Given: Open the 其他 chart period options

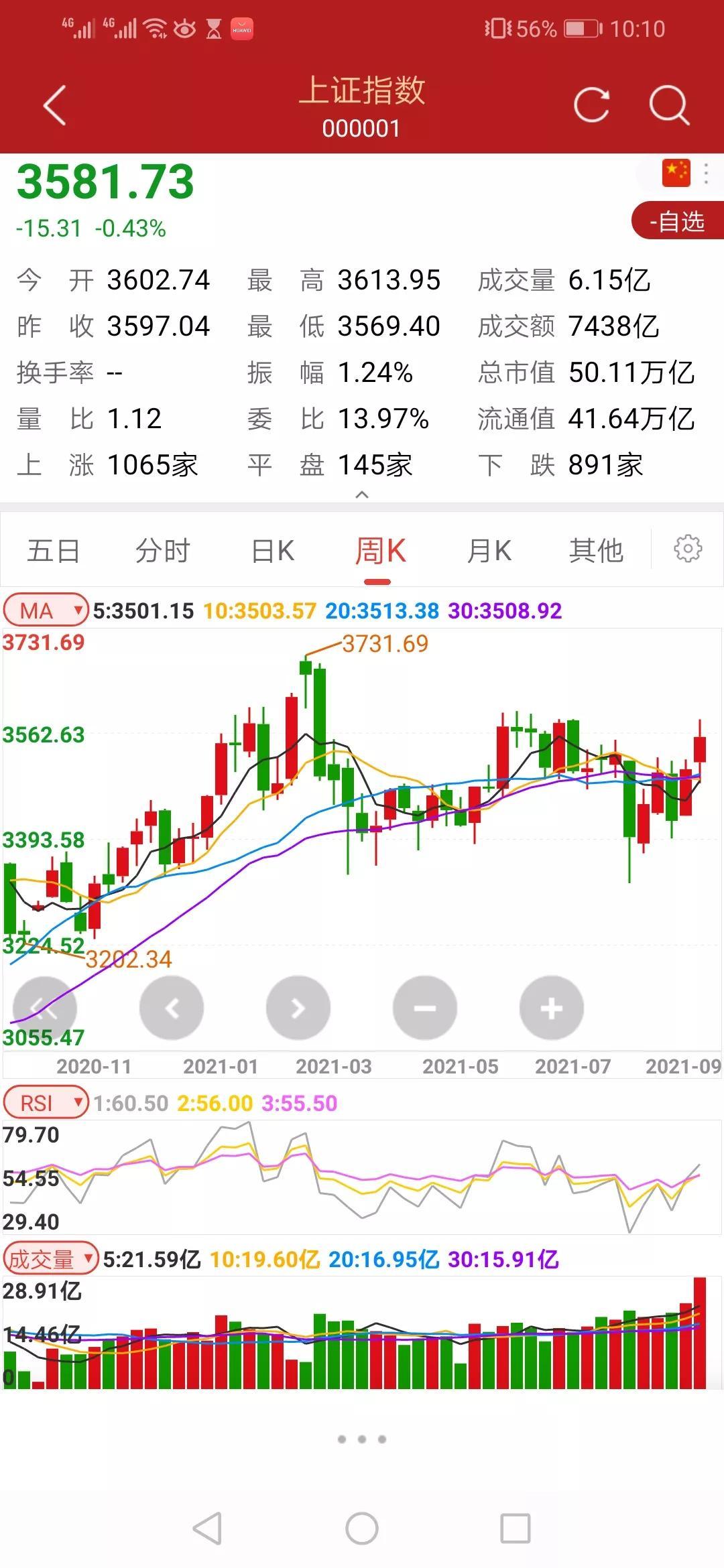Looking at the screenshot, I should (596, 551).
